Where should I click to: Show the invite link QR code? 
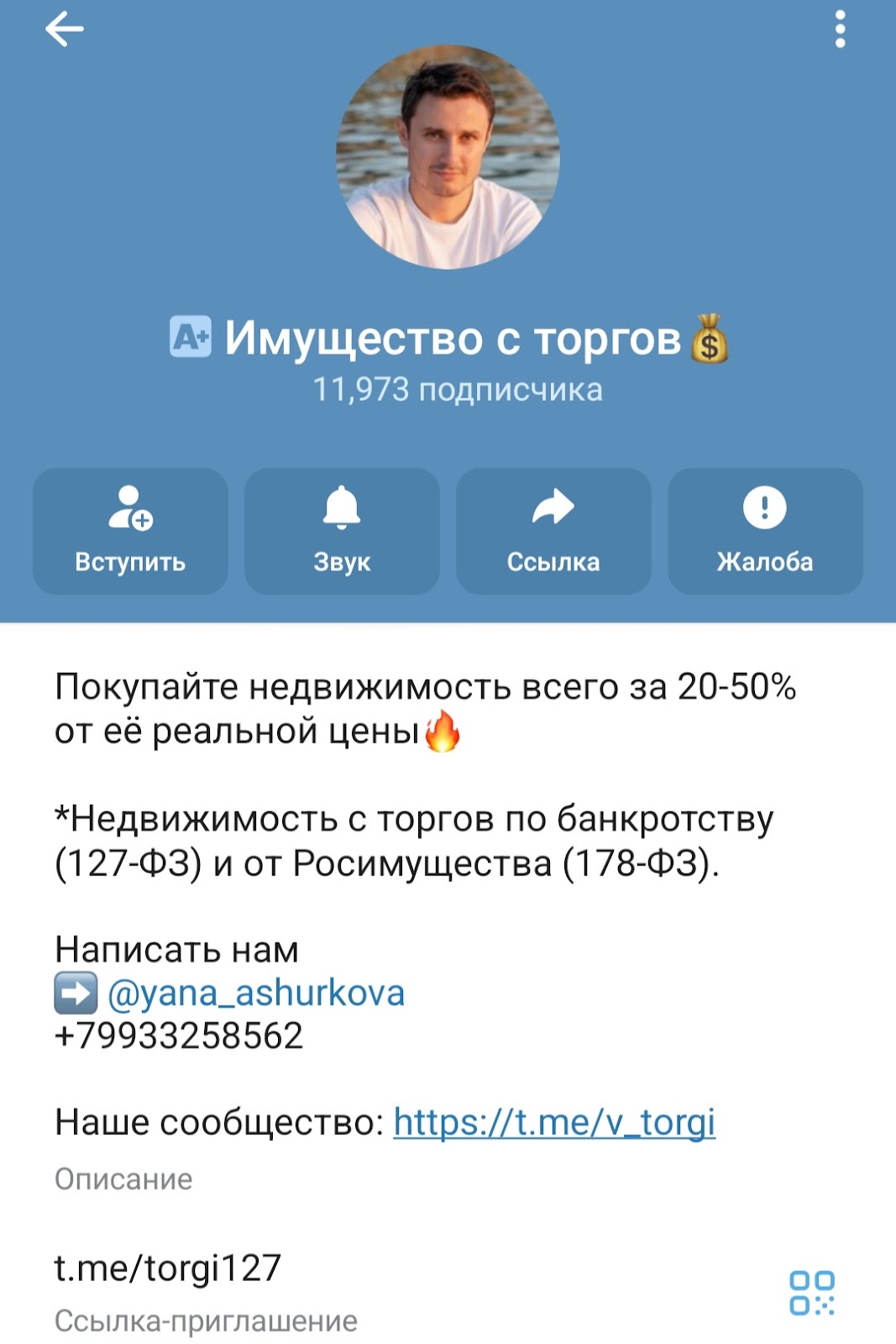click(x=811, y=1293)
